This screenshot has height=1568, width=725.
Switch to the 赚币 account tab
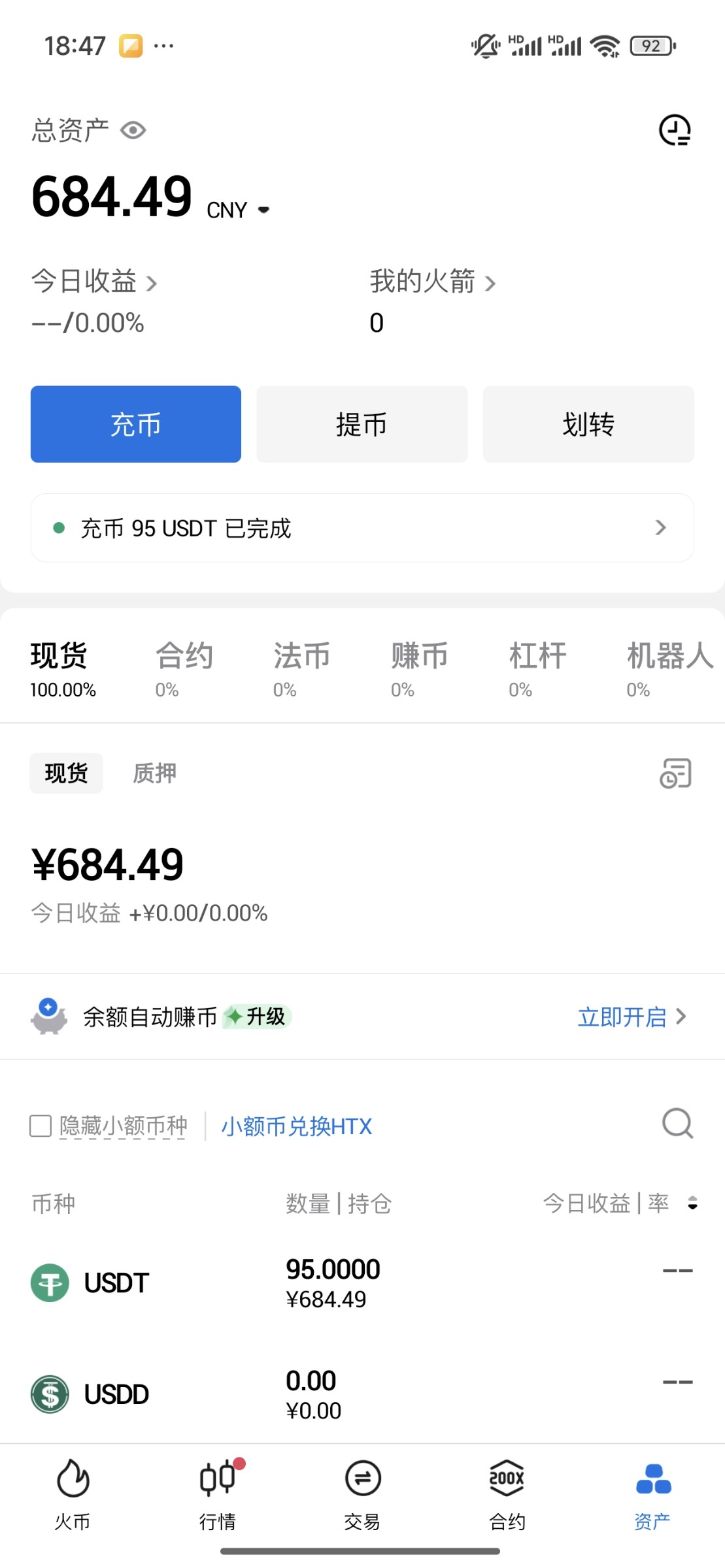click(x=419, y=665)
